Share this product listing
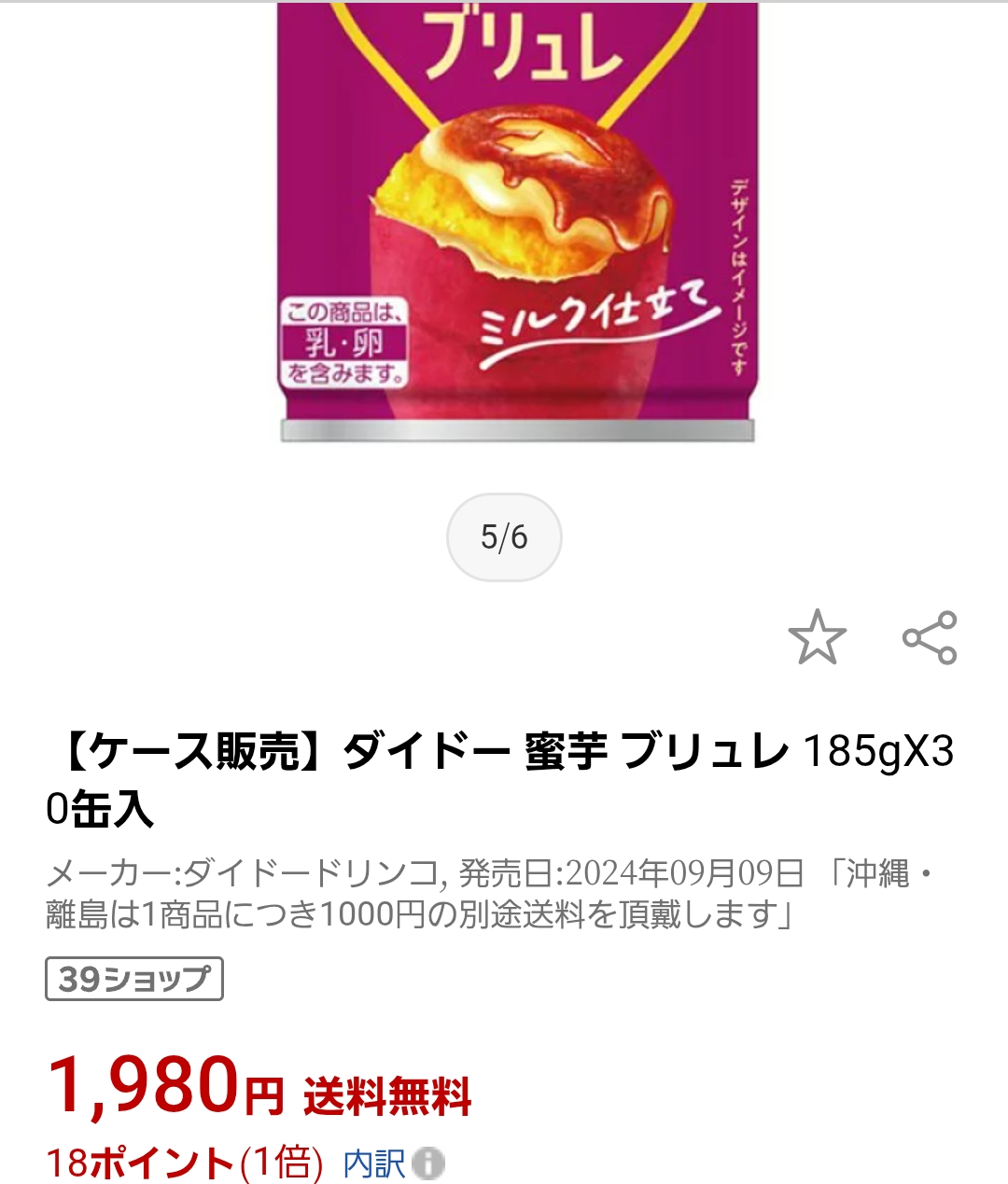 click(x=930, y=638)
